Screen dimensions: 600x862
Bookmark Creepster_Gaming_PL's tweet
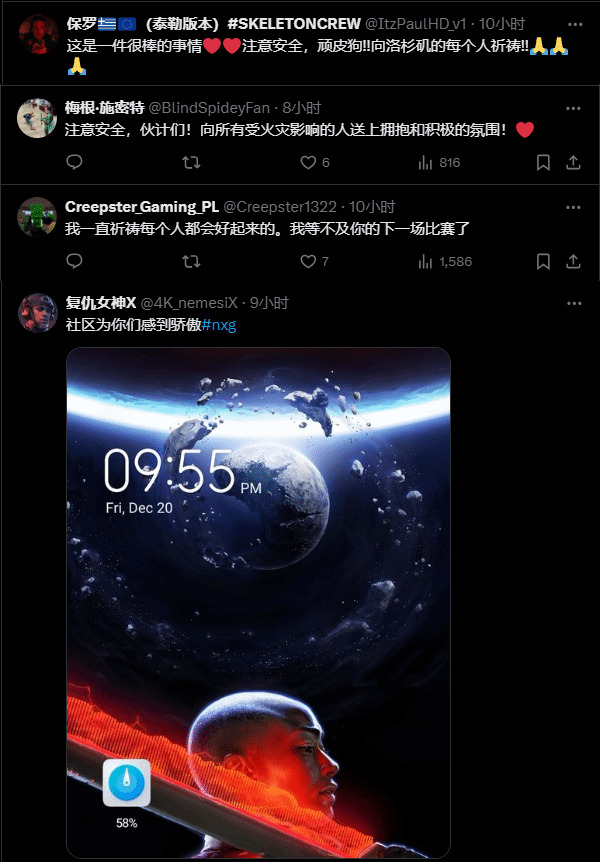[543, 261]
